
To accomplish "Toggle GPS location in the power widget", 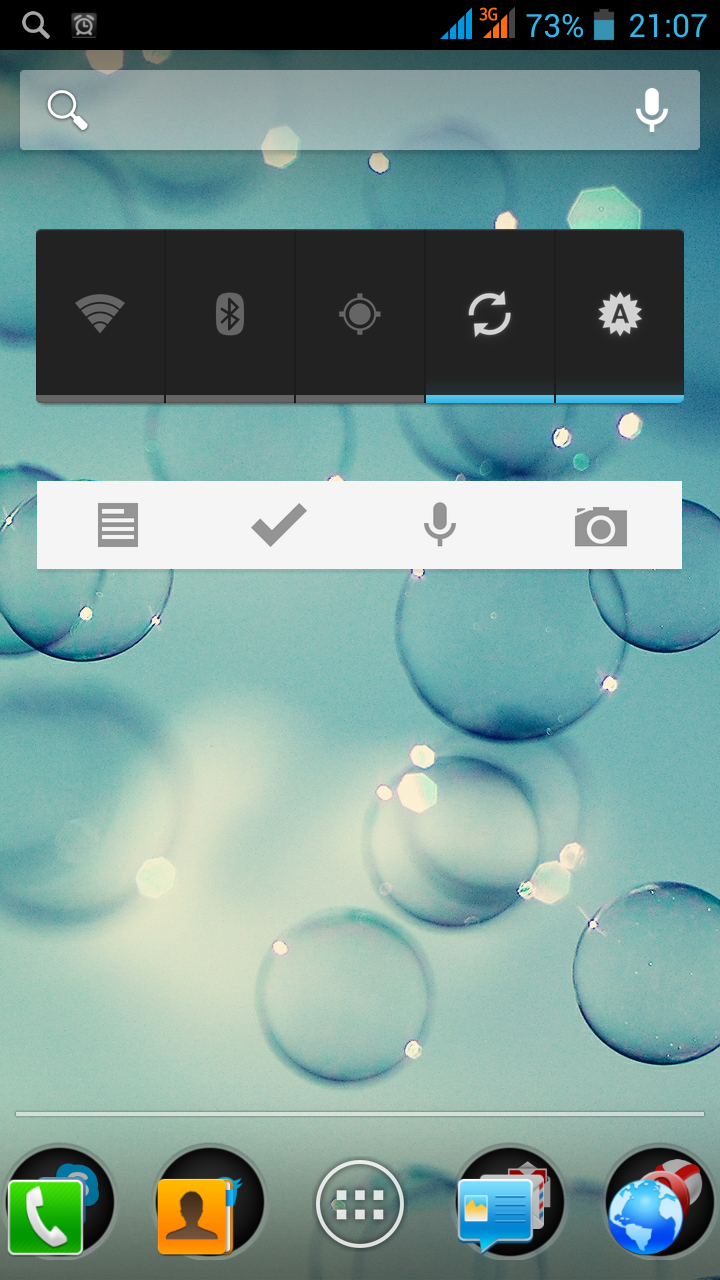I will (360, 316).
